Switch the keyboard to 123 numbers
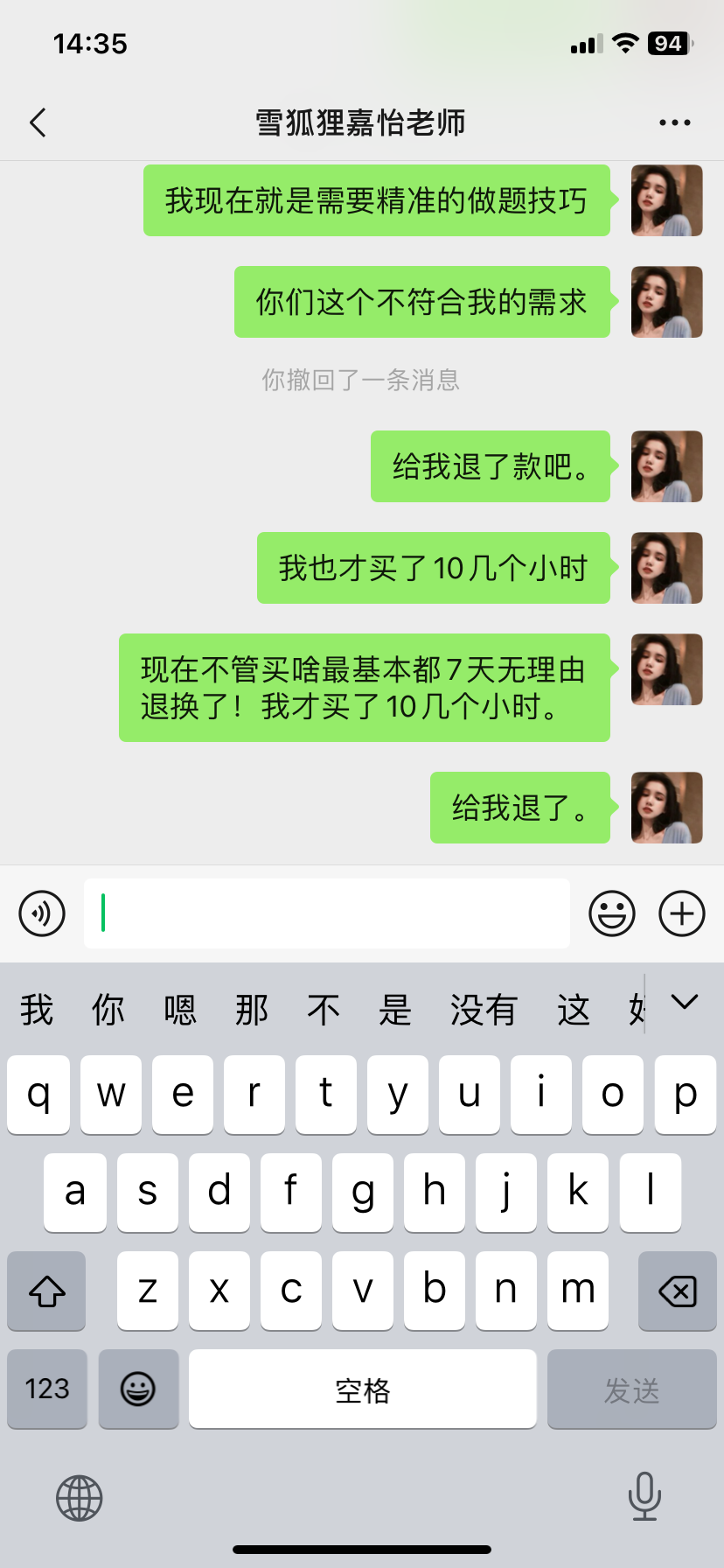Viewport: 724px width, 1568px height. pyautogui.click(x=47, y=1389)
